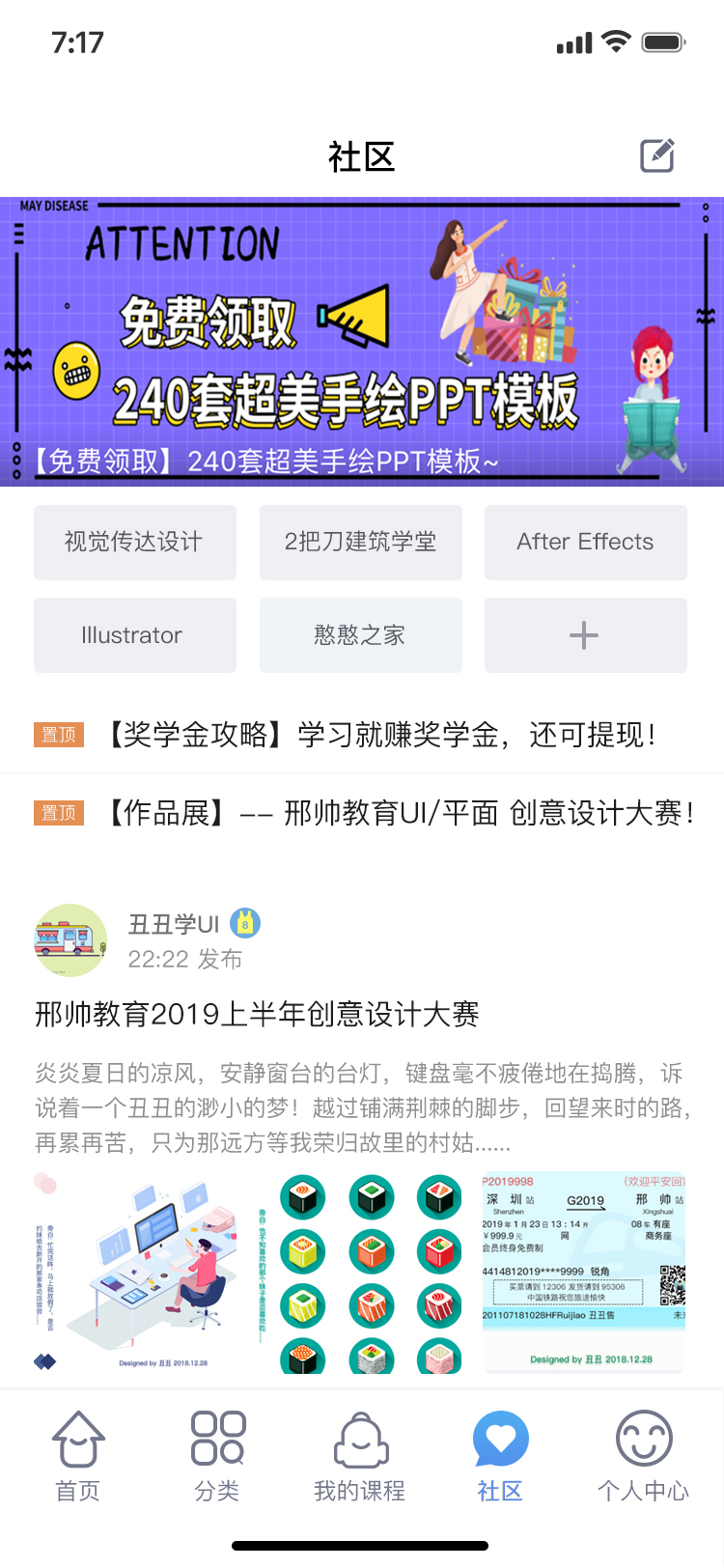Image resolution: width=724 pixels, height=1568 pixels.
Task: Open the 2把刀建筑学堂 group
Action: coord(360,542)
